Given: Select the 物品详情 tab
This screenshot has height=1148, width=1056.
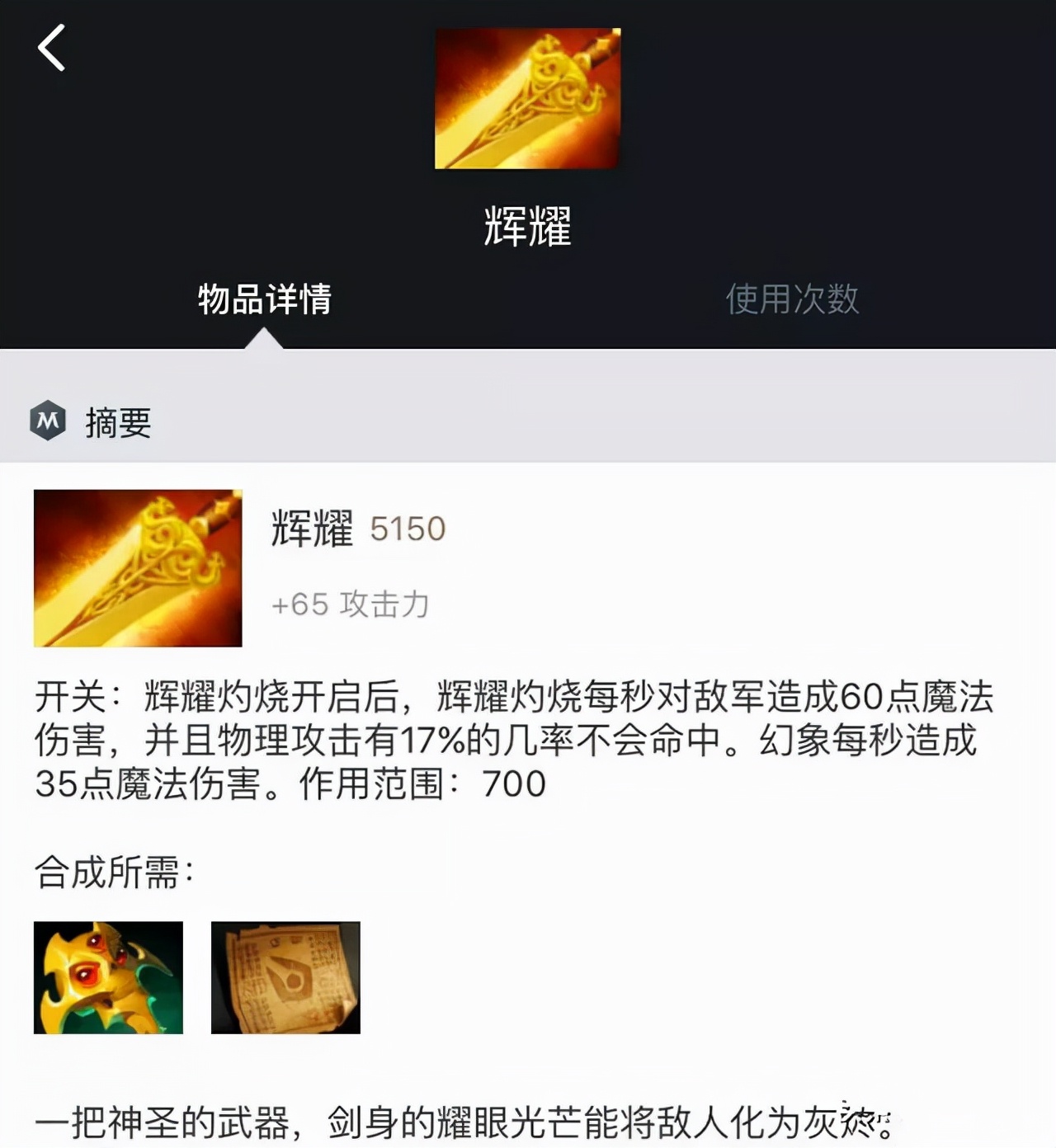Looking at the screenshot, I should 262,299.
